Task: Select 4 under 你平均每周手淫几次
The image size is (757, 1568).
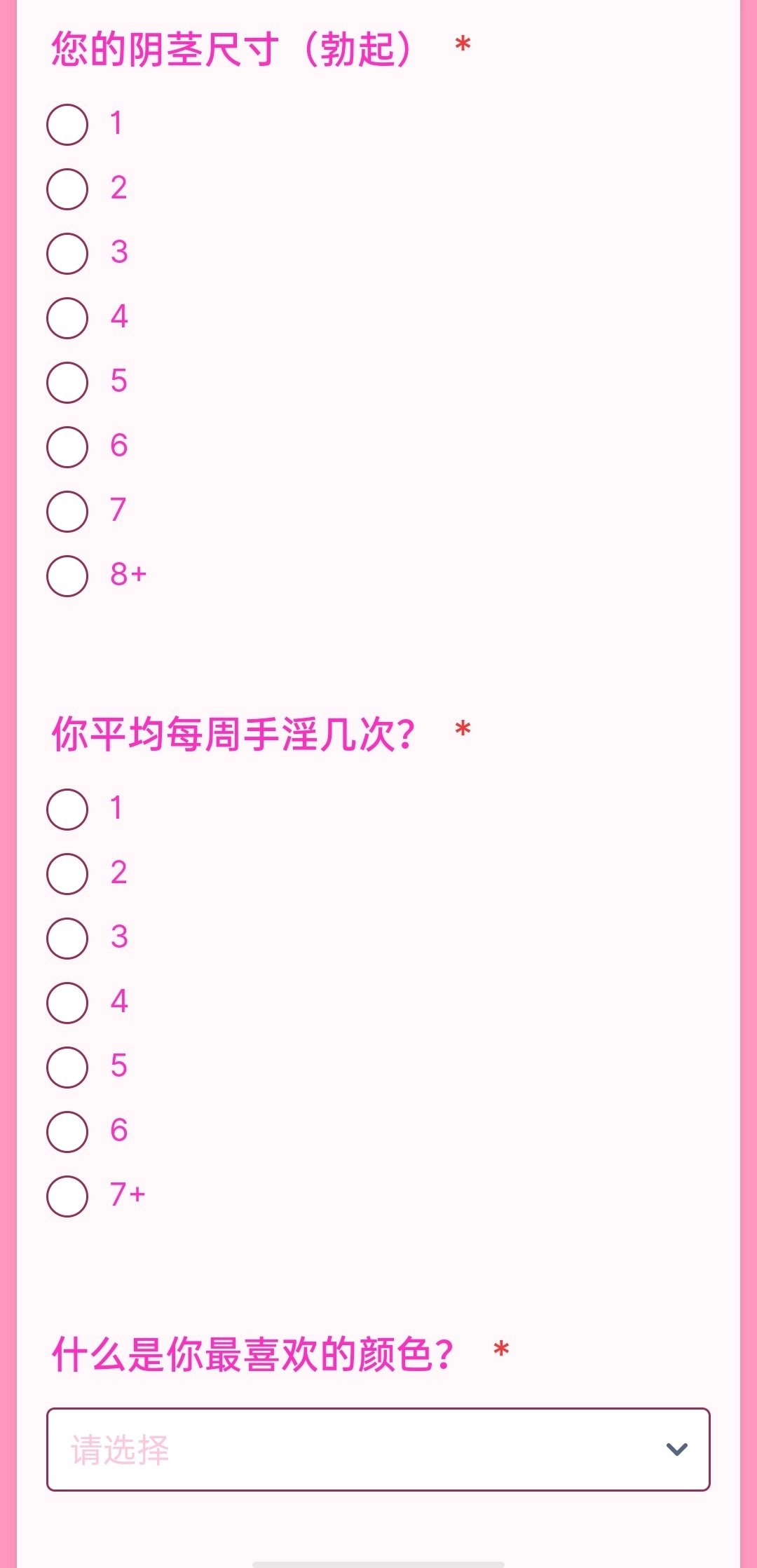Action: click(67, 1003)
